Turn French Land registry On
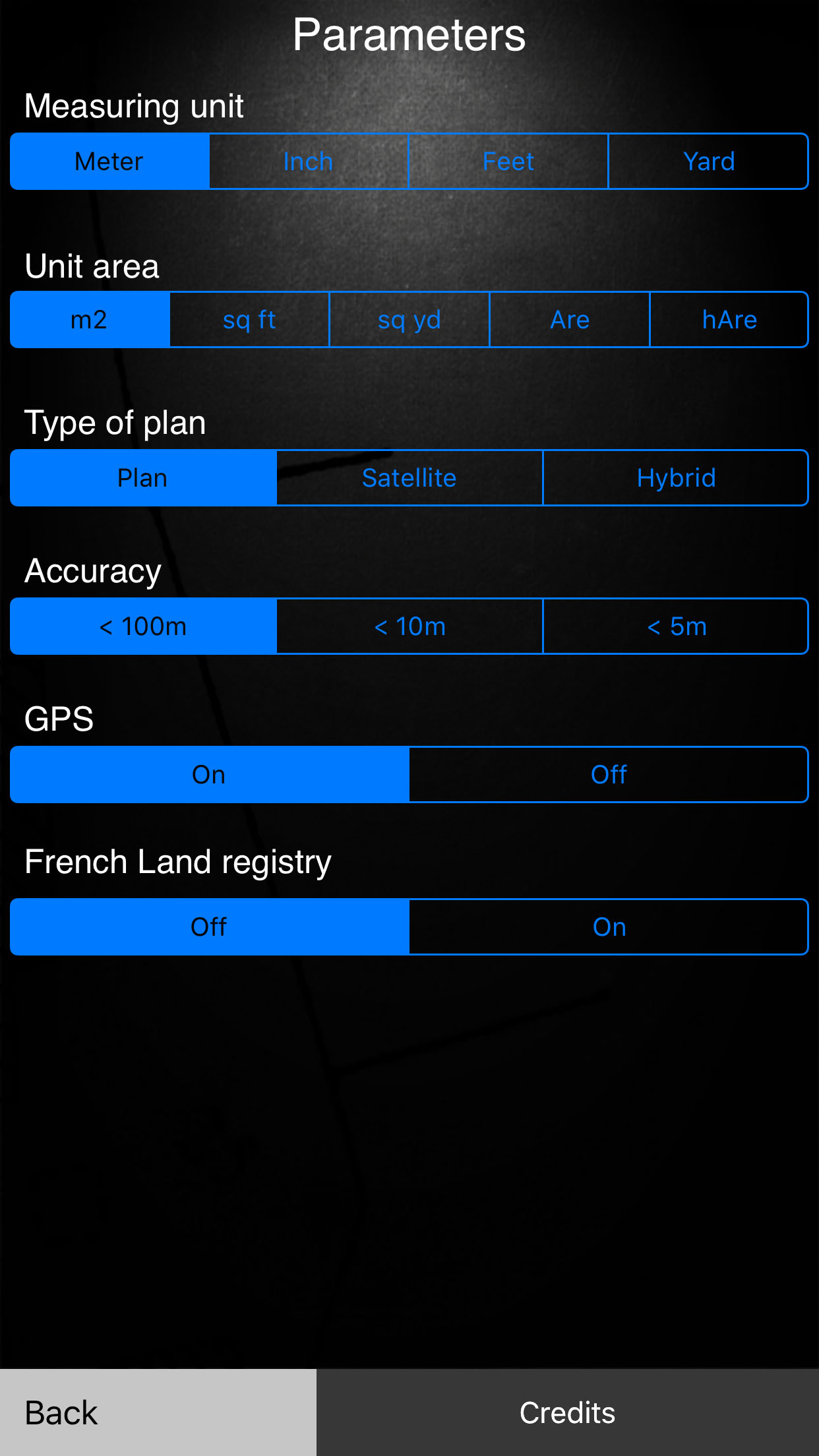The width and height of the screenshot is (819, 1456). point(609,927)
